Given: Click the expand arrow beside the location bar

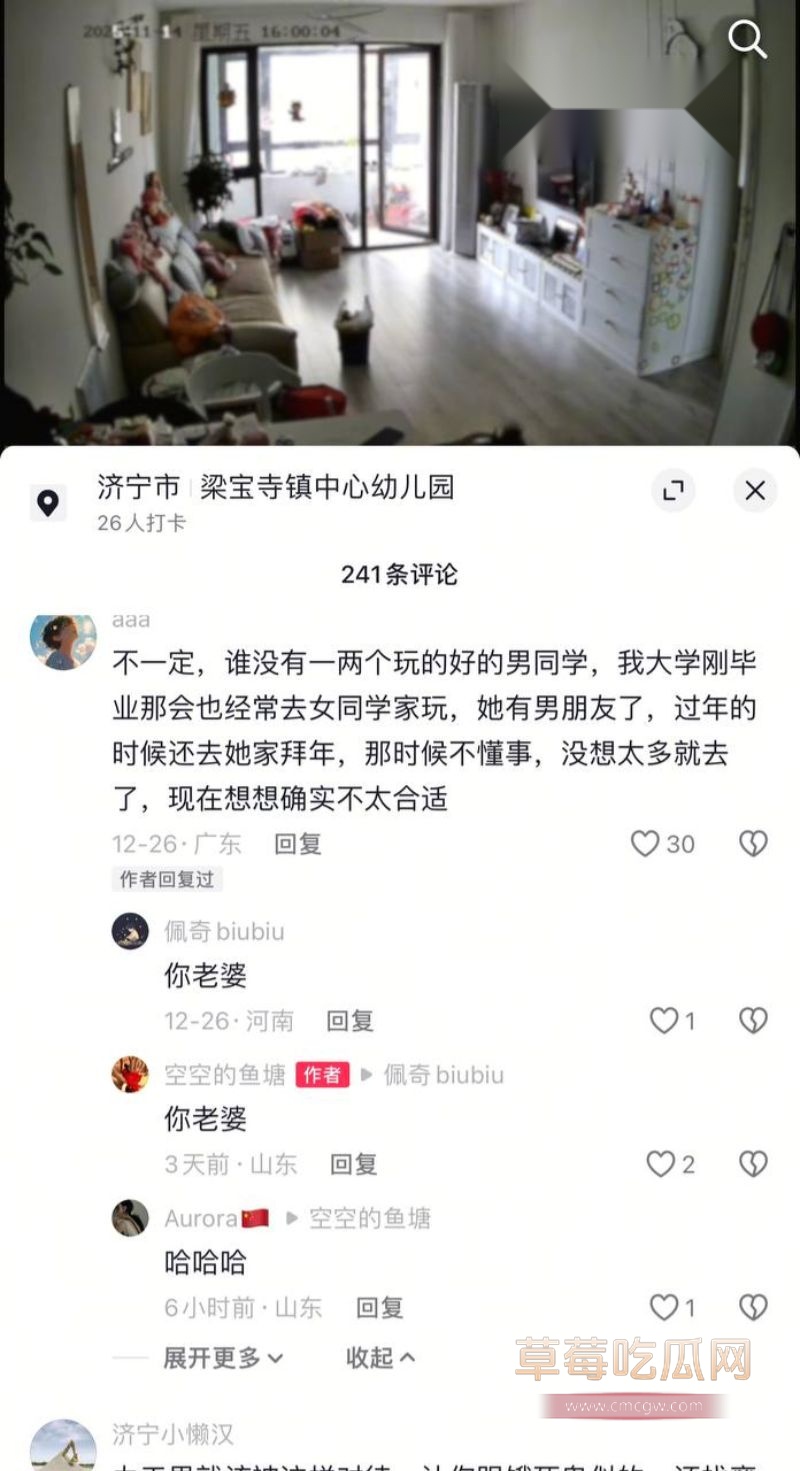Looking at the screenshot, I should pos(673,491).
